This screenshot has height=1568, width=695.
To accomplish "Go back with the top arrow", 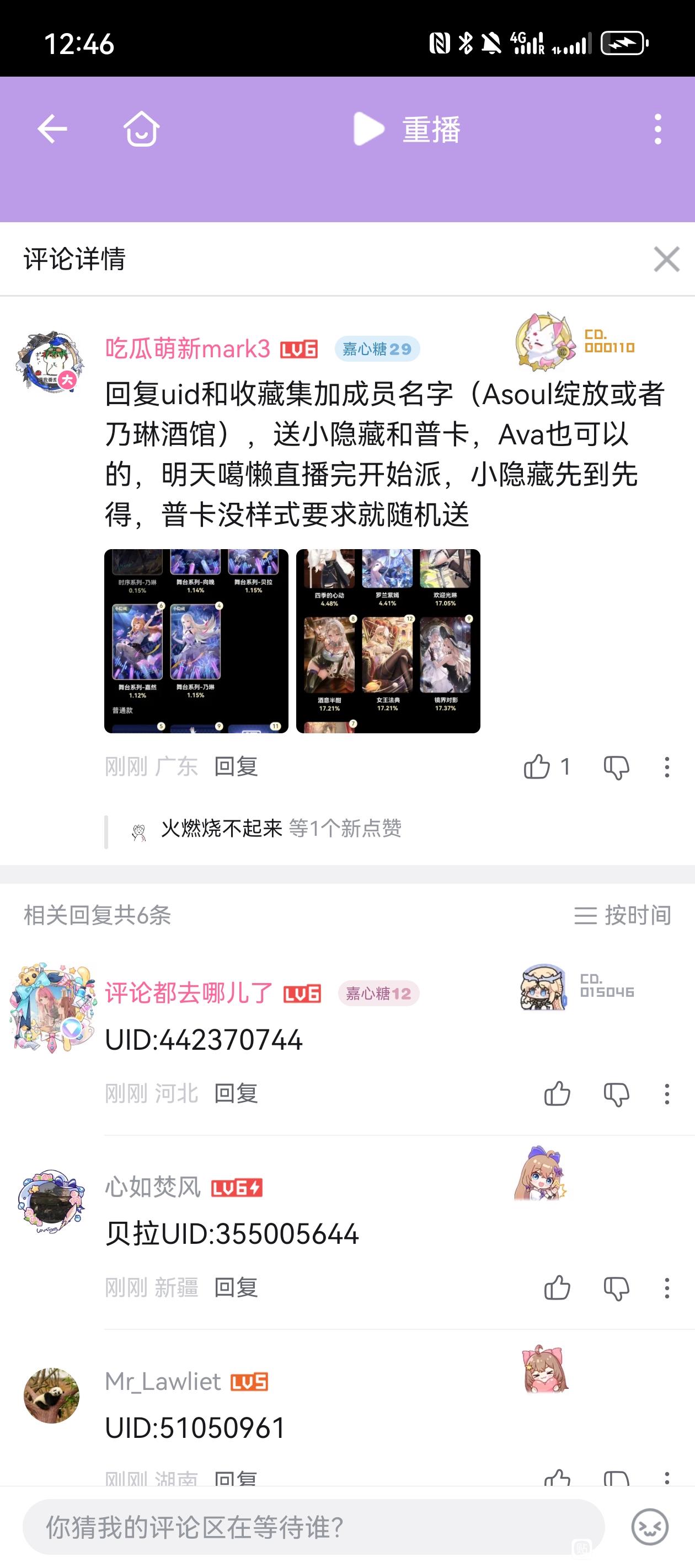I will [x=52, y=129].
